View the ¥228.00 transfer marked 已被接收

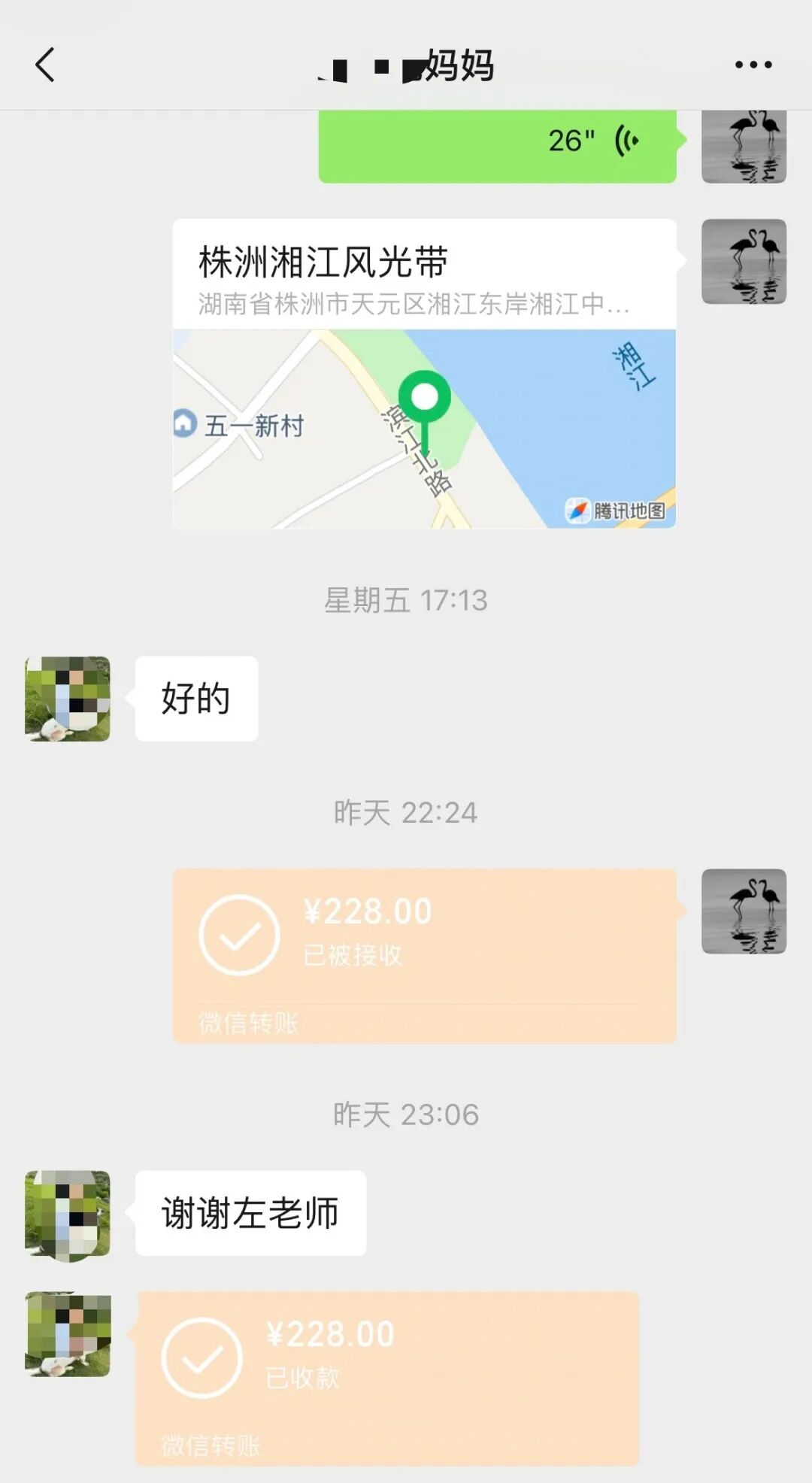[424, 955]
